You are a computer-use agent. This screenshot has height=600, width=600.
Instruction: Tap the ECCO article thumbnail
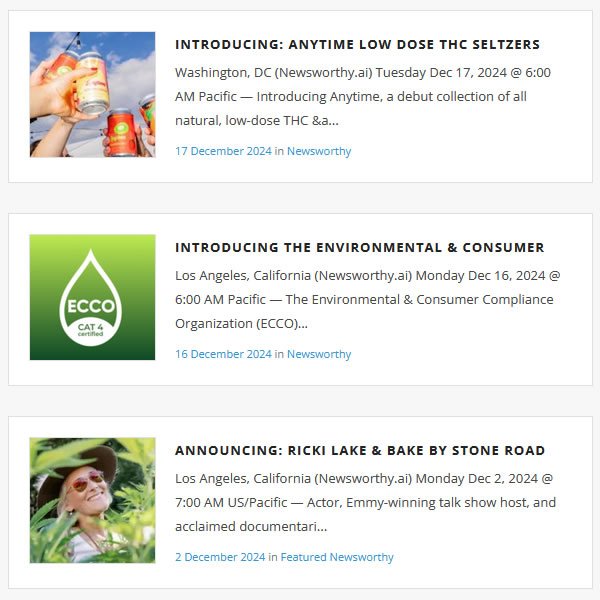(92, 297)
